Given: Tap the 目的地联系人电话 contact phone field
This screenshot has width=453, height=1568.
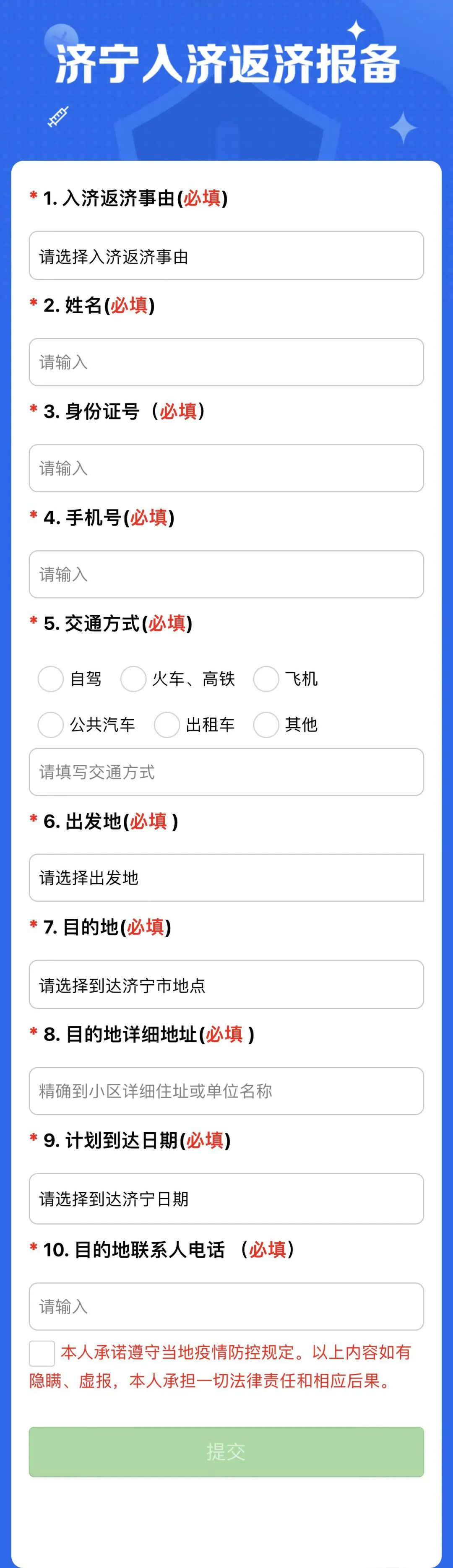Looking at the screenshot, I should [226, 1306].
